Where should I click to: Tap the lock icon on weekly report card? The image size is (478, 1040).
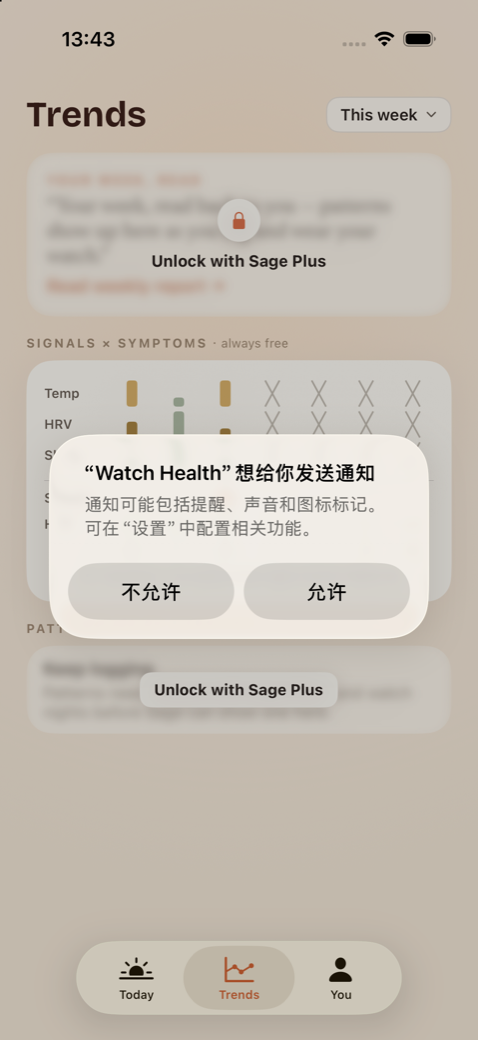(x=239, y=221)
